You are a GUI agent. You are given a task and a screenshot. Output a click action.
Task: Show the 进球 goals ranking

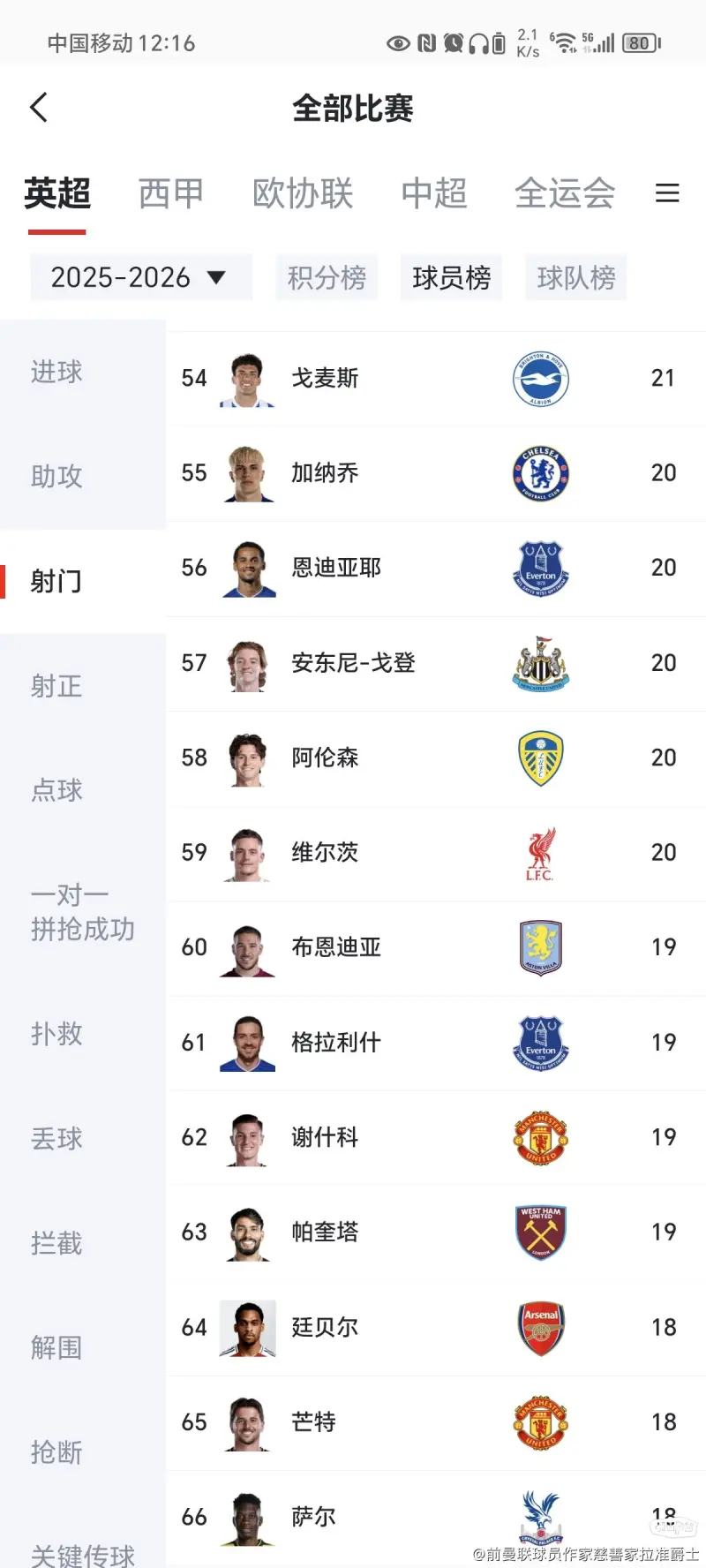tap(56, 372)
